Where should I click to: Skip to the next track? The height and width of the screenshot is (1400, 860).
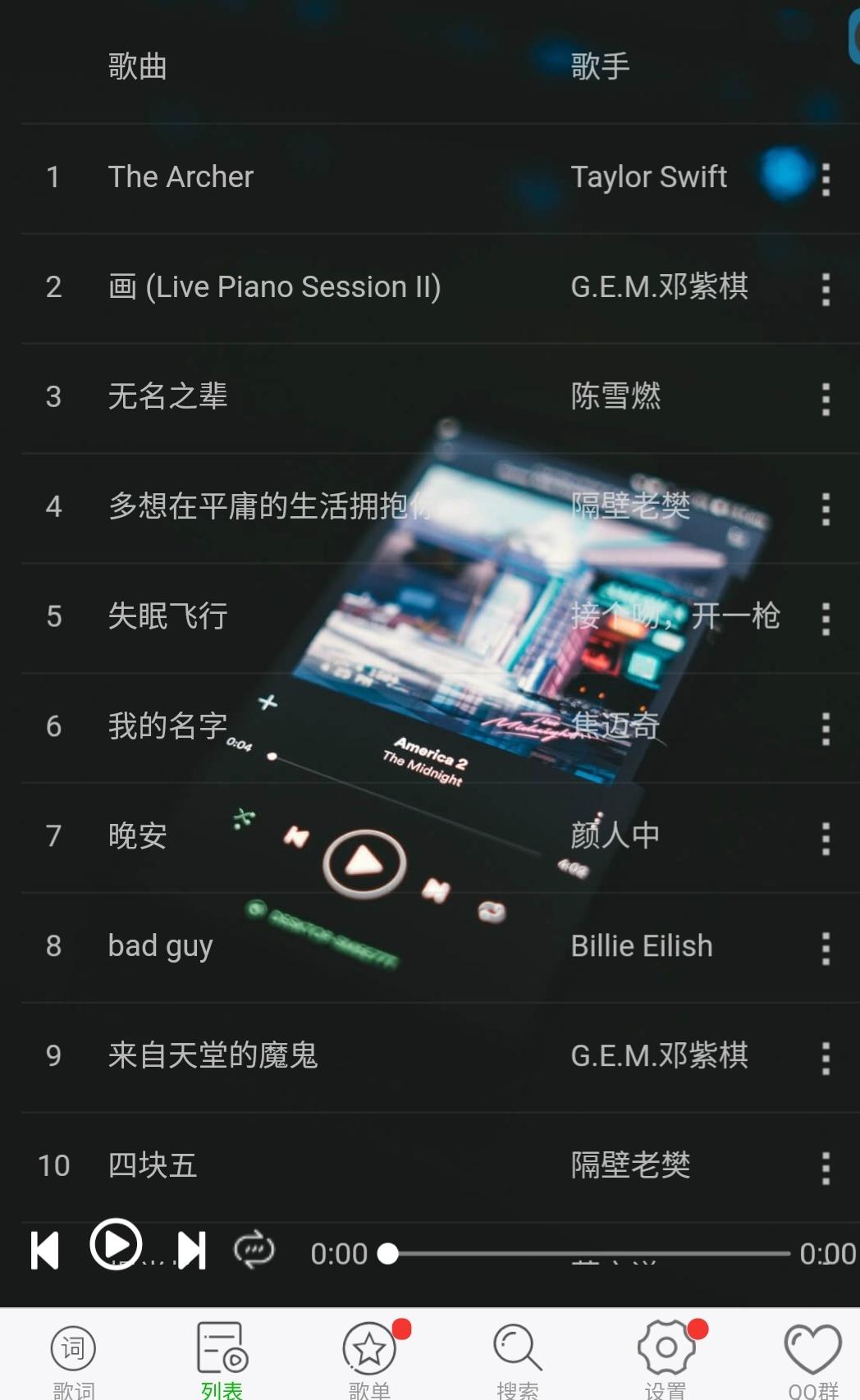[191, 1251]
